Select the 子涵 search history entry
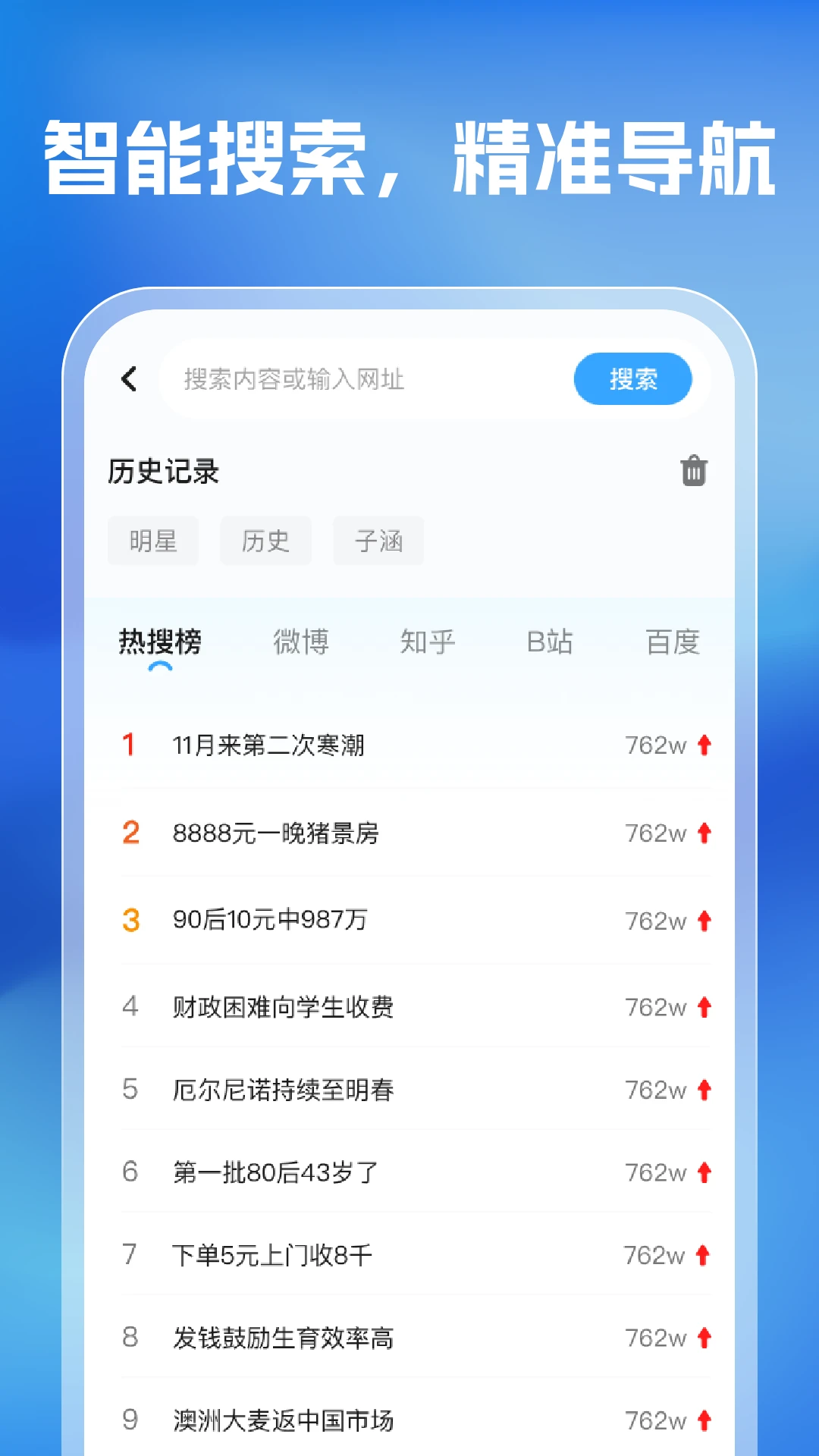819x1456 pixels. tap(378, 540)
